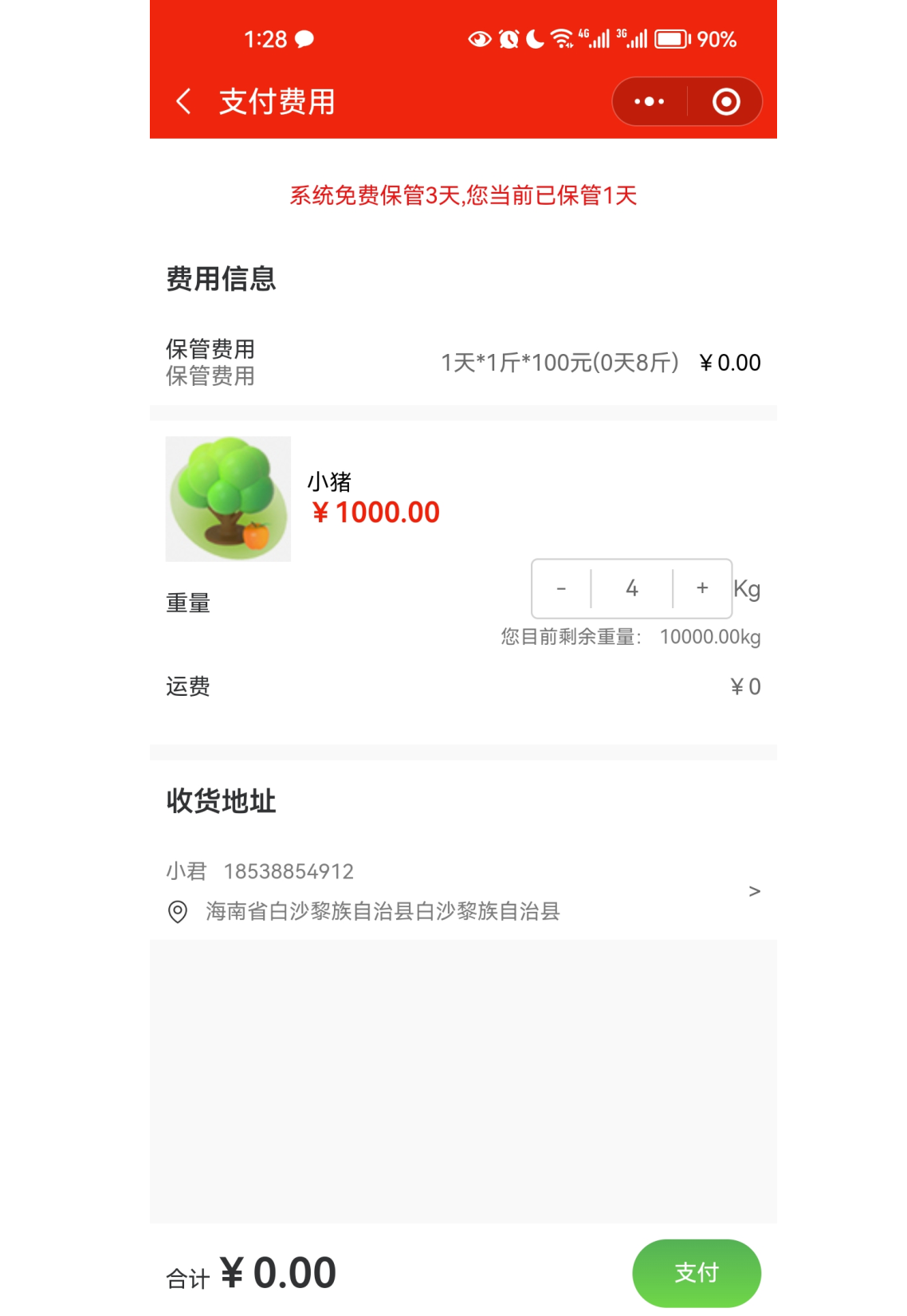Image resolution: width=907 pixels, height=1316 pixels.
Task: Edit the weight quantity field
Action: point(632,588)
